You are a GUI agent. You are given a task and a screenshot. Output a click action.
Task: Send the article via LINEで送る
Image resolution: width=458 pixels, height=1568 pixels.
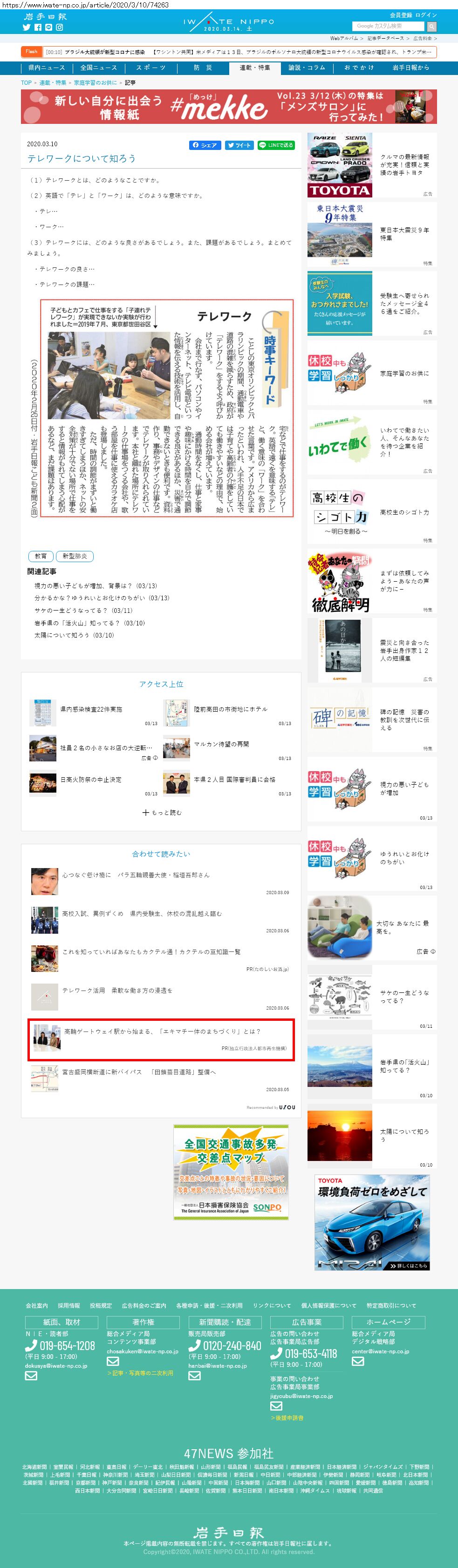pos(276,145)
